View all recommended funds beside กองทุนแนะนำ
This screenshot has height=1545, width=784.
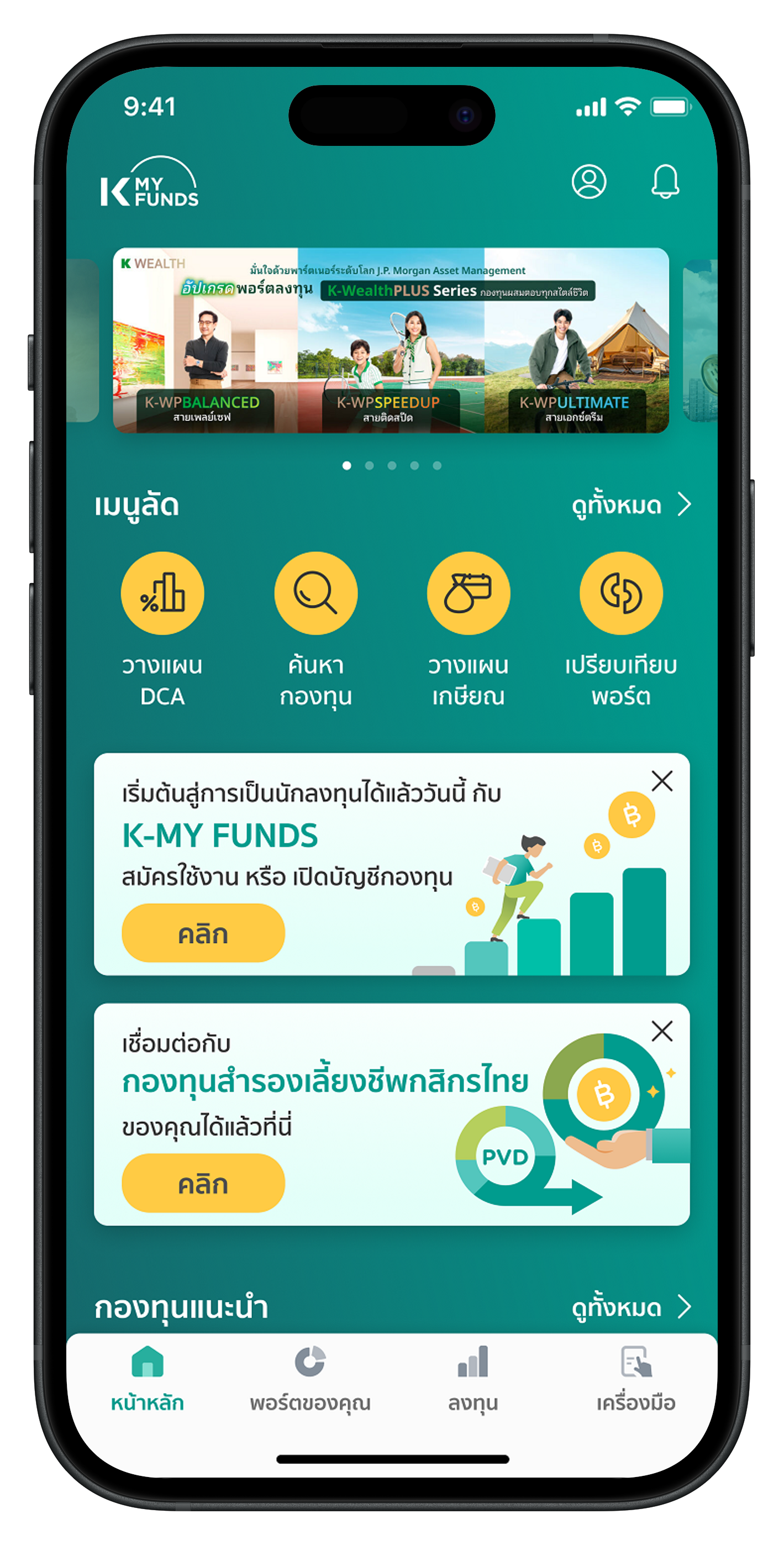(x=630, y=1307)
